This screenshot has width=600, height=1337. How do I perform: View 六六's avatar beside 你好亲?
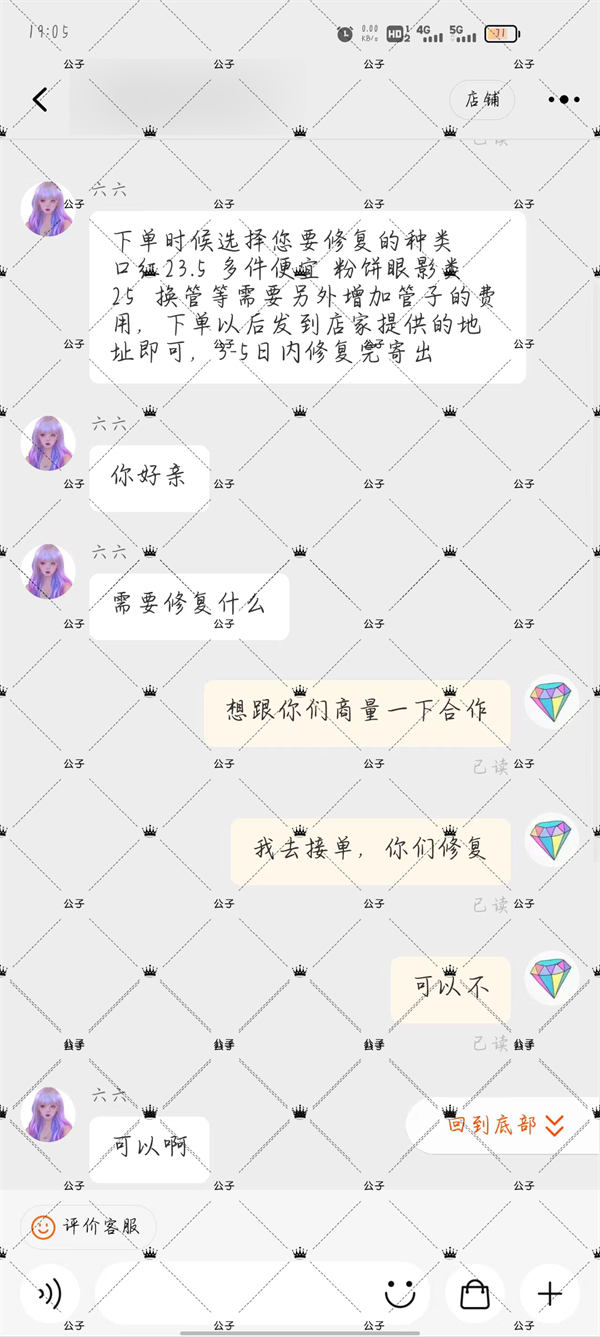(x=48, y=442)
